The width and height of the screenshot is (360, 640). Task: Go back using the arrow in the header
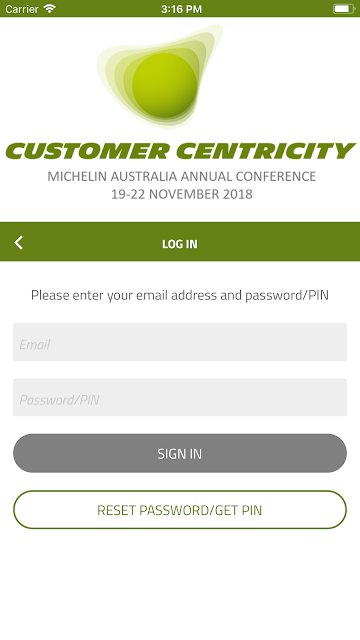[x=19, y=242]
